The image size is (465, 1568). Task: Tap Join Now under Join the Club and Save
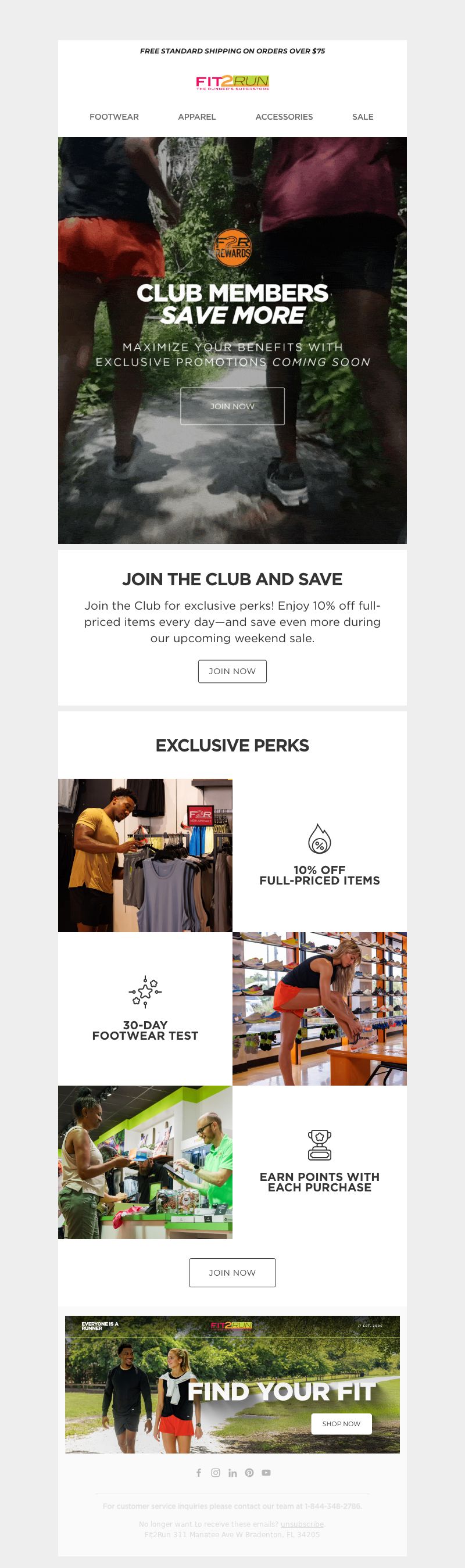point(232,671)
